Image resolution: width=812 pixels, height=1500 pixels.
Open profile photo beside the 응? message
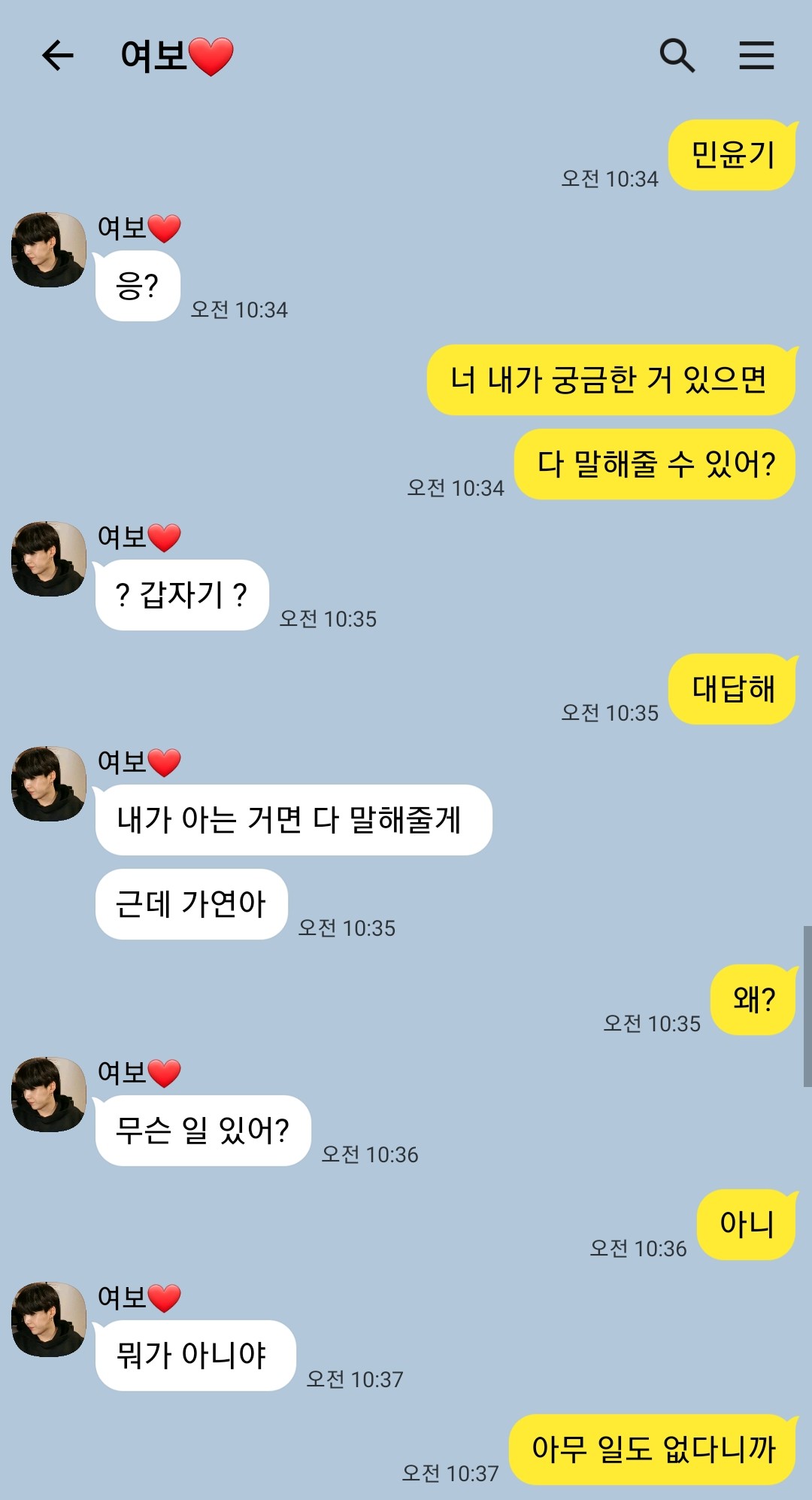(49, 250)
